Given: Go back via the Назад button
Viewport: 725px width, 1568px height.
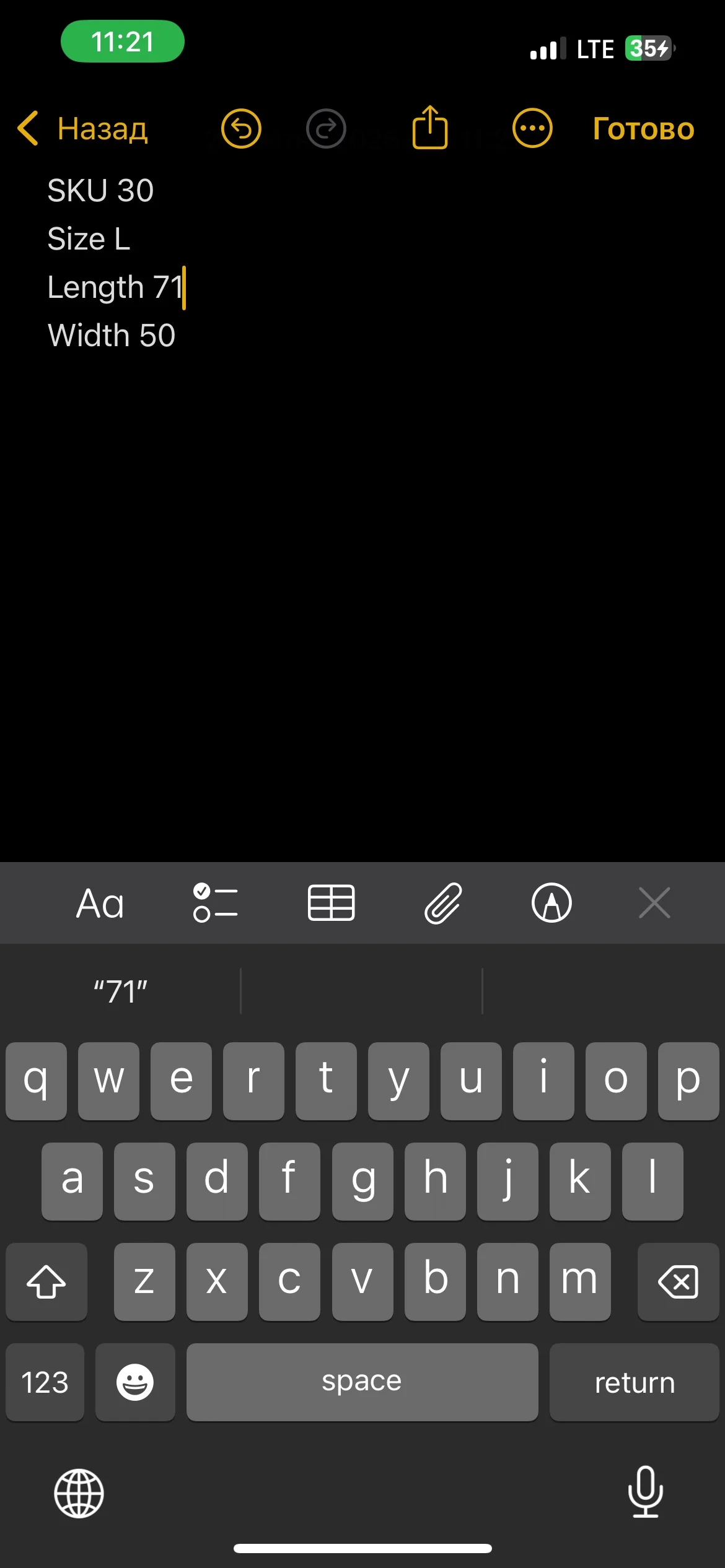Looking at the screenshot, I should click(83, 129).
